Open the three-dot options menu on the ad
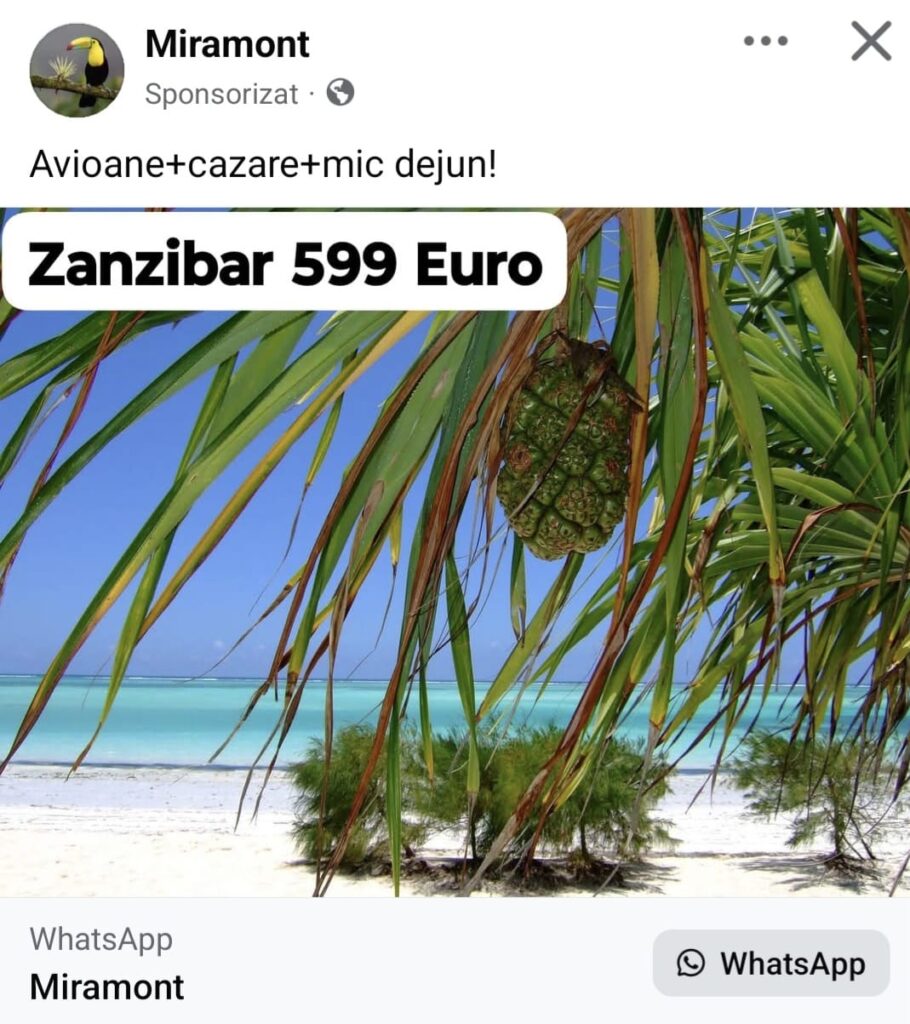The image size is (910, 1024). (x=765, y=42)
